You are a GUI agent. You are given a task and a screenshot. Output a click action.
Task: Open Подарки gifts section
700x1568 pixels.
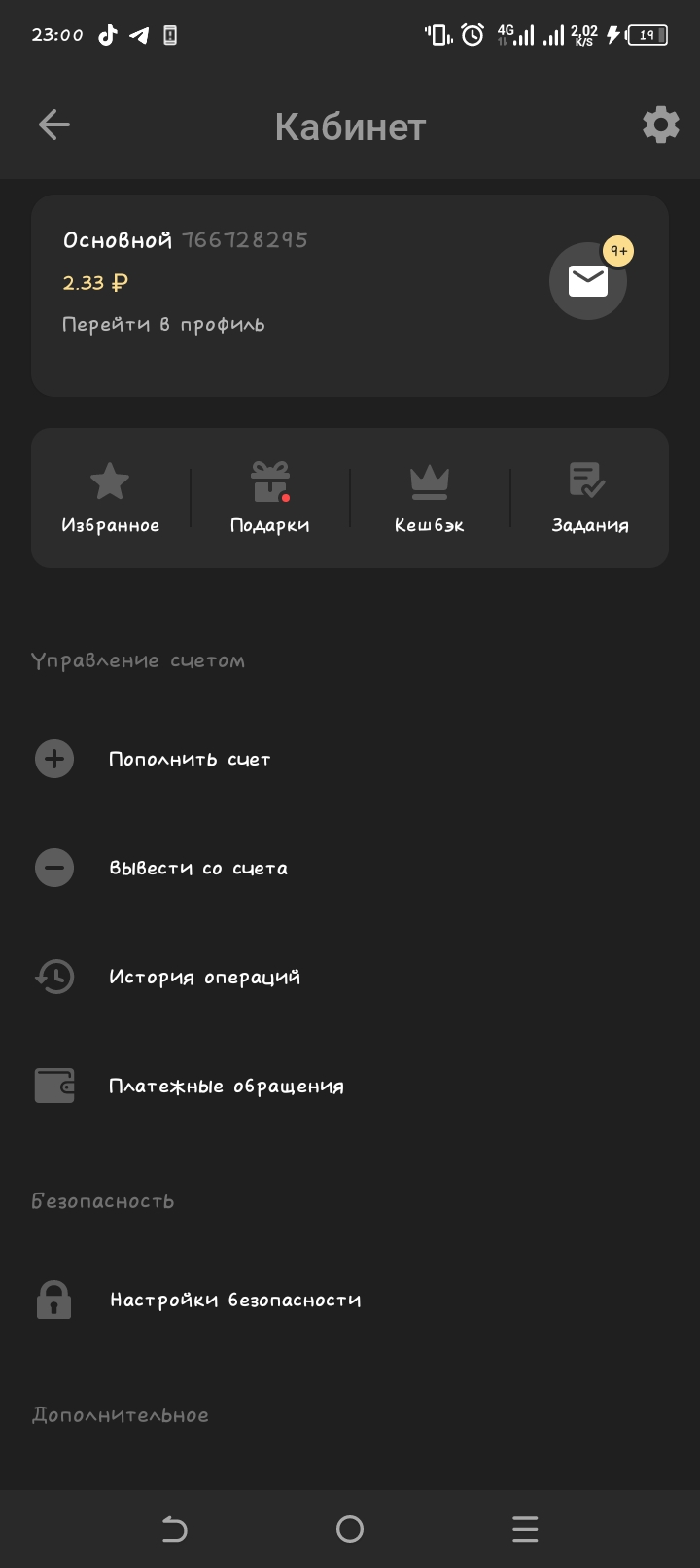(270, 498)
